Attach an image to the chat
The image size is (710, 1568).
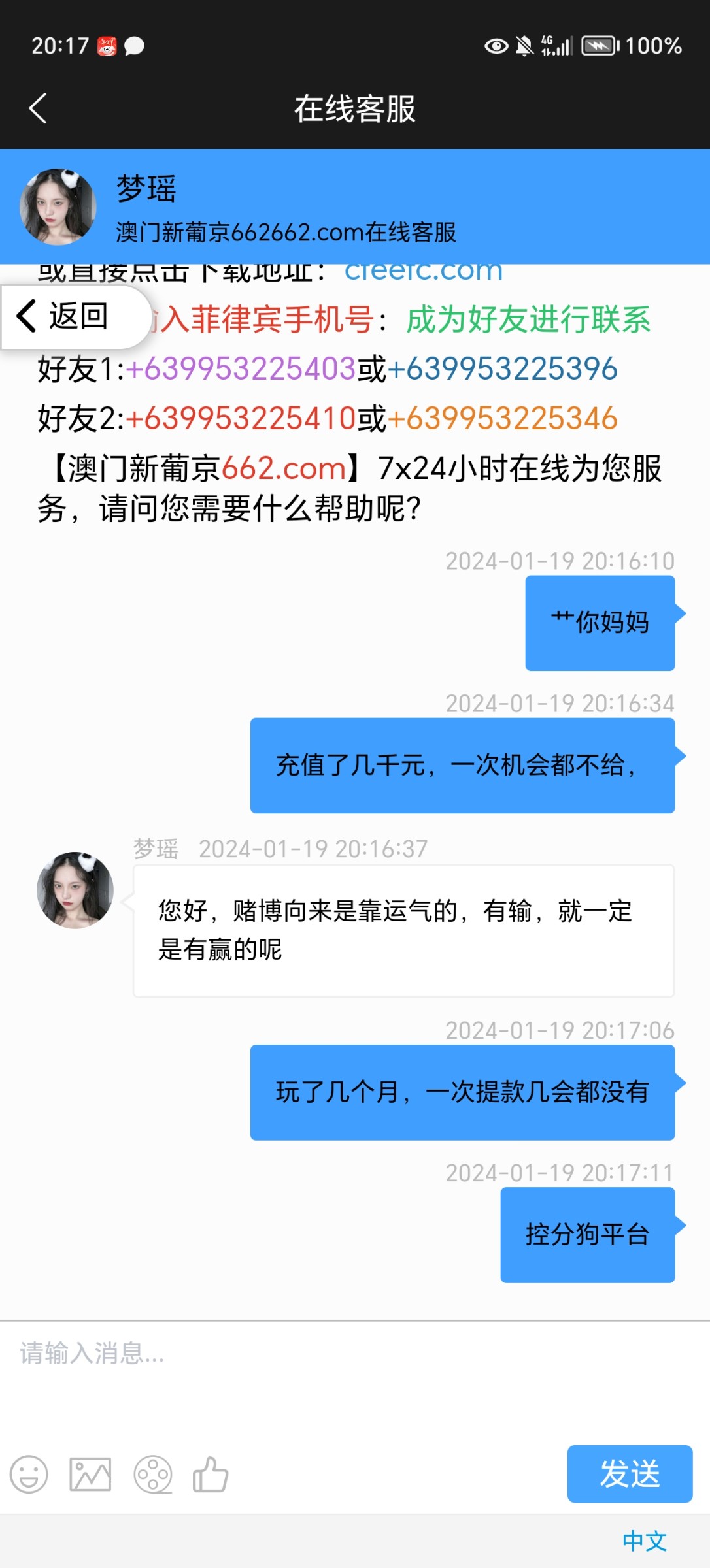(90, 1475)
